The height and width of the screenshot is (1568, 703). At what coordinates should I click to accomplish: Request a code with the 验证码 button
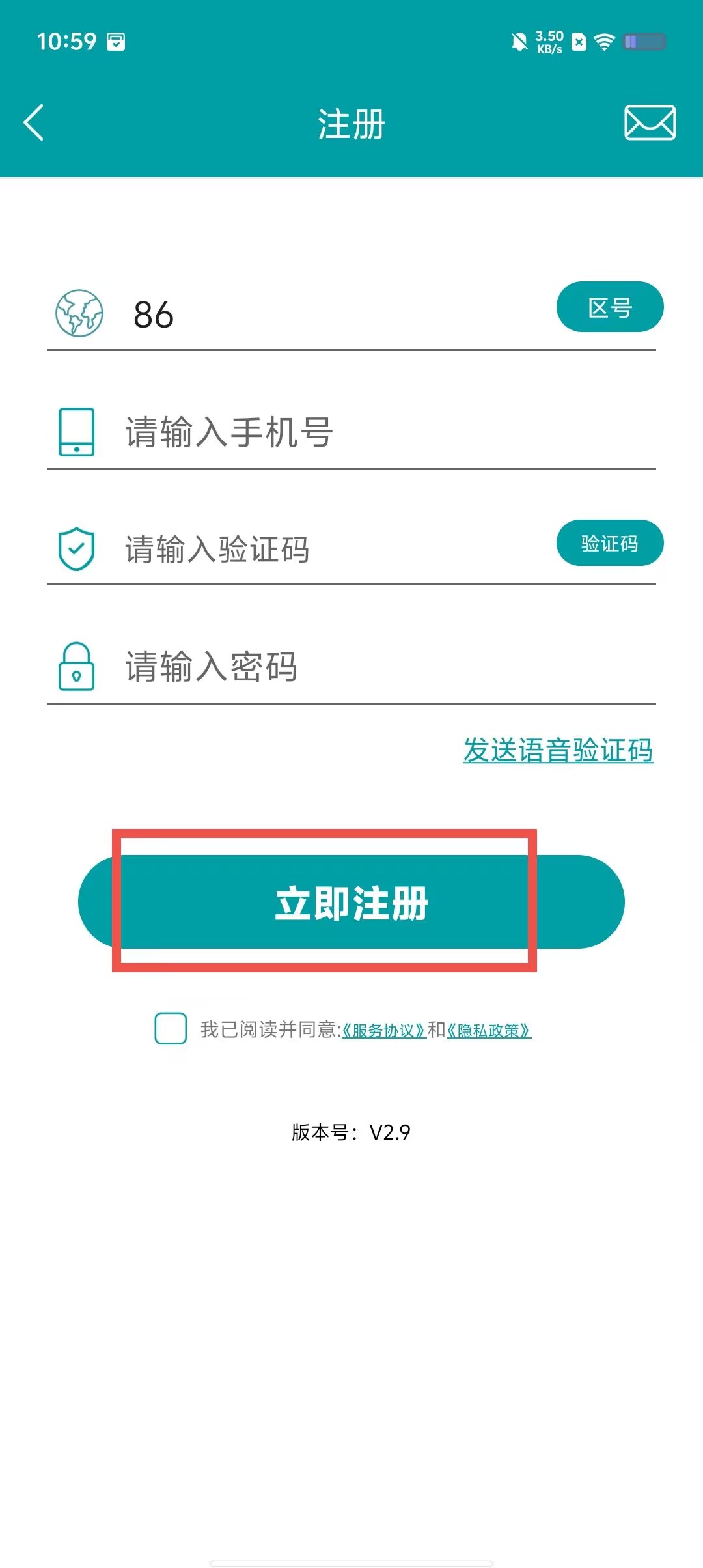coord(610,543)
